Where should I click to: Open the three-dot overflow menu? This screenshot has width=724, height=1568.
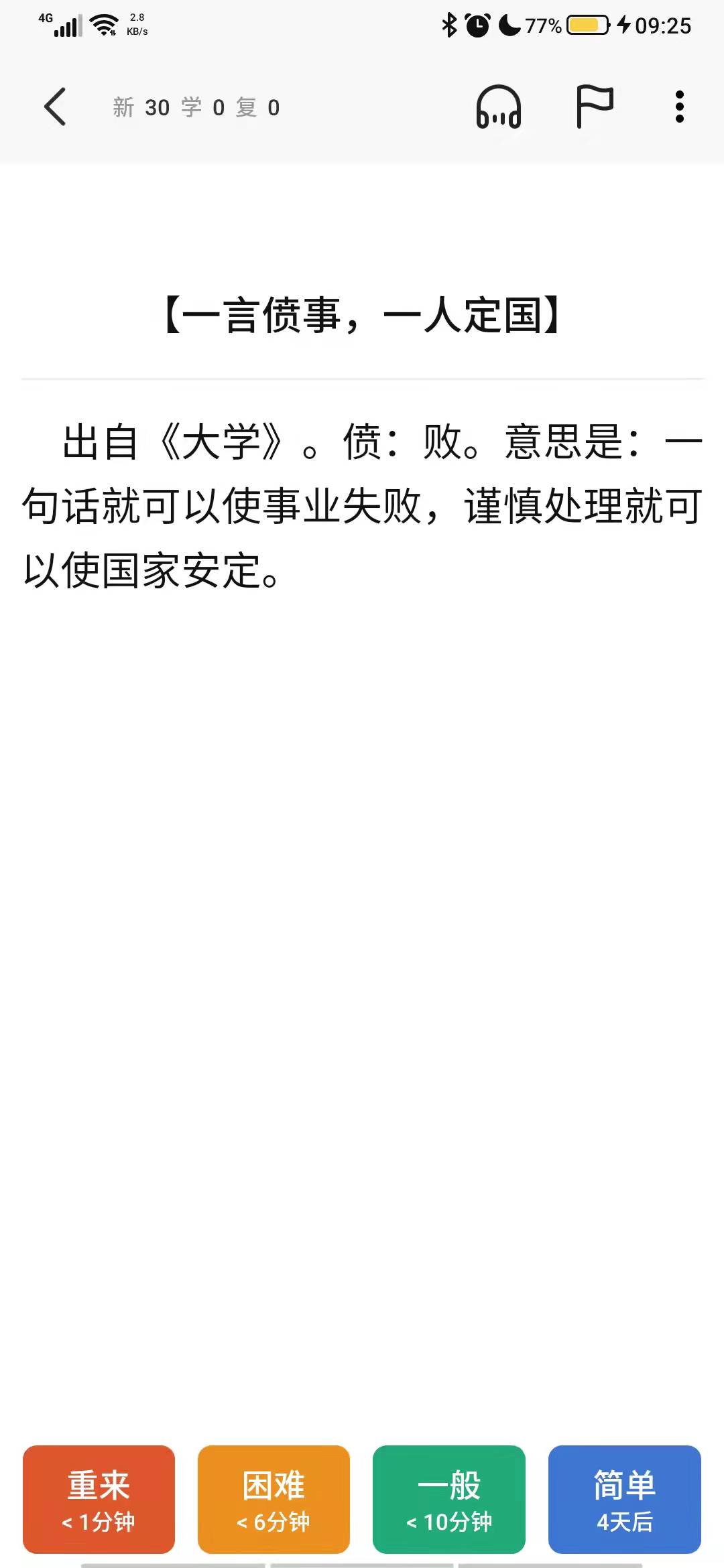680,107
